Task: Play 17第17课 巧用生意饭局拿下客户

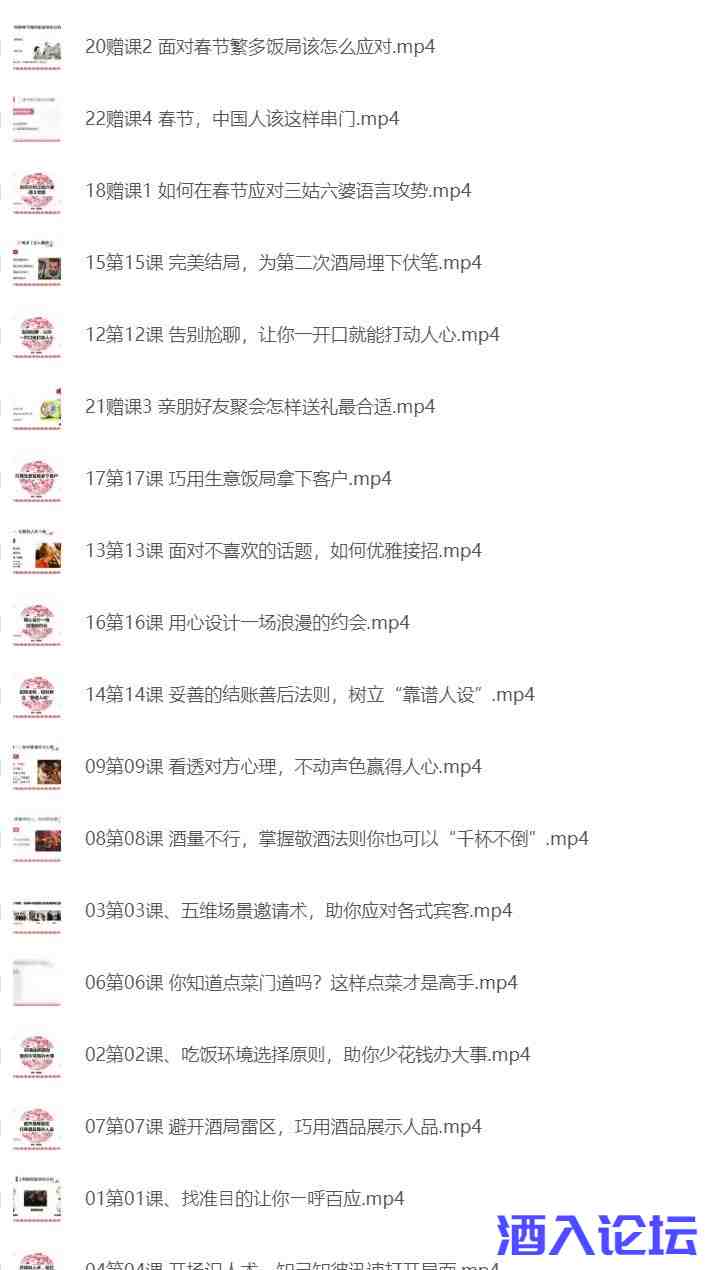Action: pyautogui.click(x=238, y=479)
